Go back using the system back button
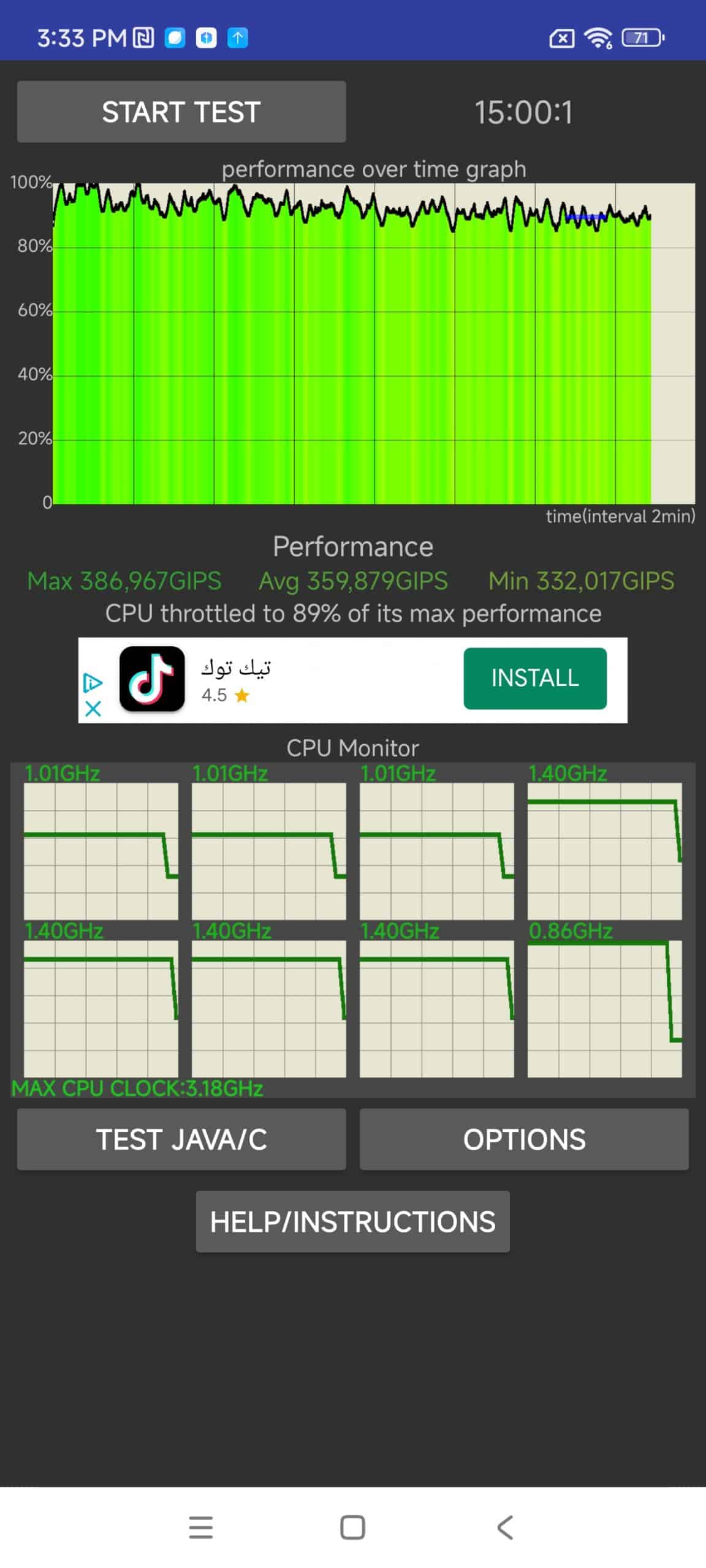 (x=505, y=1528)
